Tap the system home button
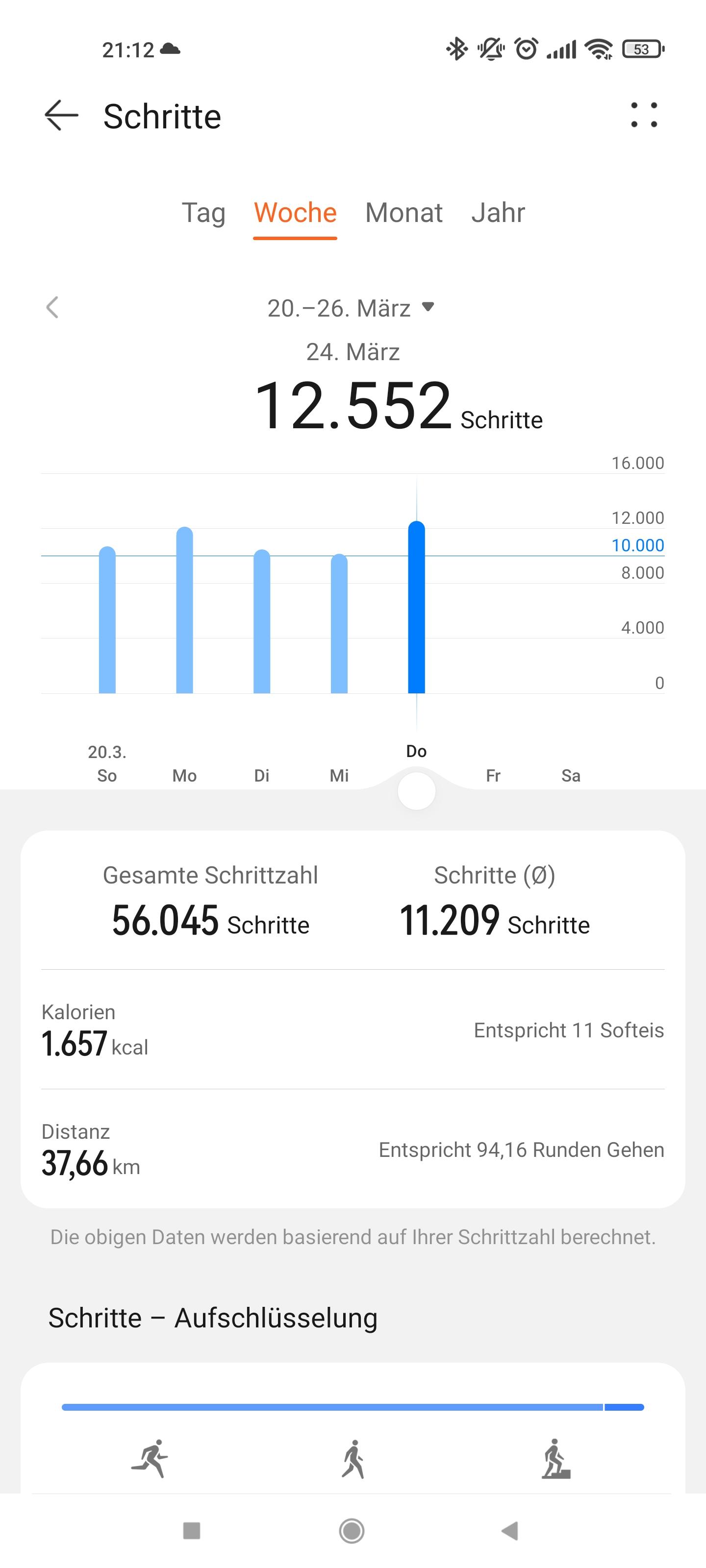Viewport: 706px width, 1568px height. (352, 1530)
